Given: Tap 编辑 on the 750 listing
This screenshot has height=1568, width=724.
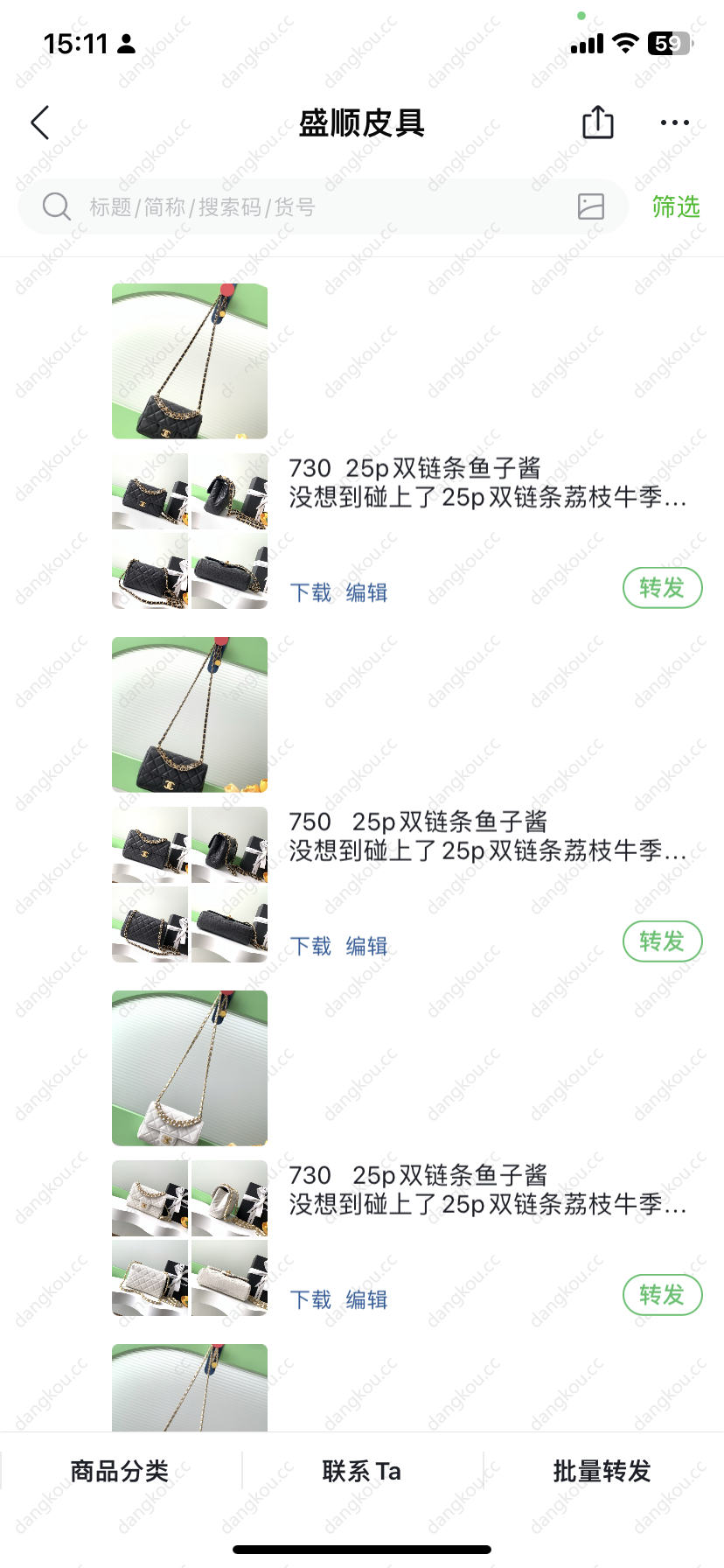Looking at the screenshot, I should [367, 946].
